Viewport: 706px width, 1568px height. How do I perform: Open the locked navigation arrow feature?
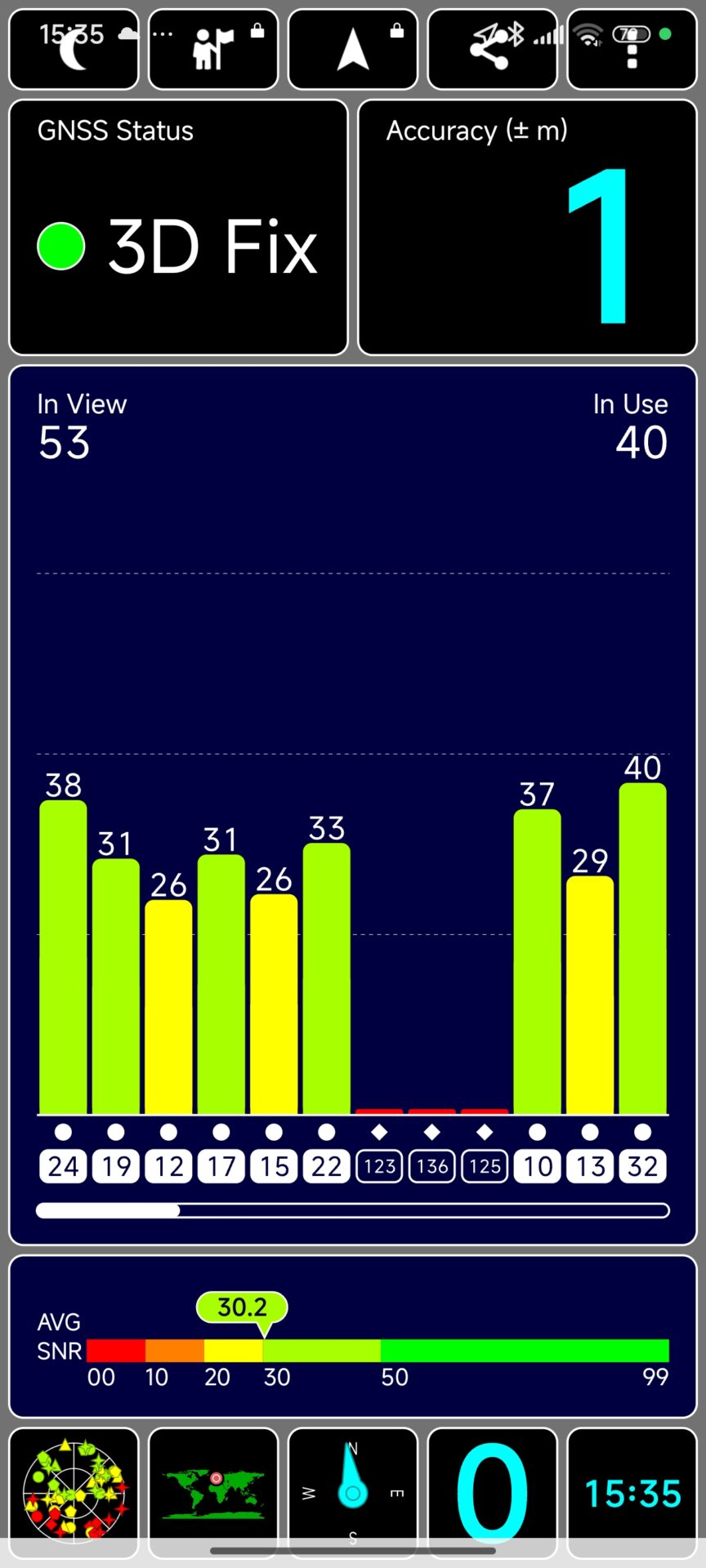pos(353,49)
